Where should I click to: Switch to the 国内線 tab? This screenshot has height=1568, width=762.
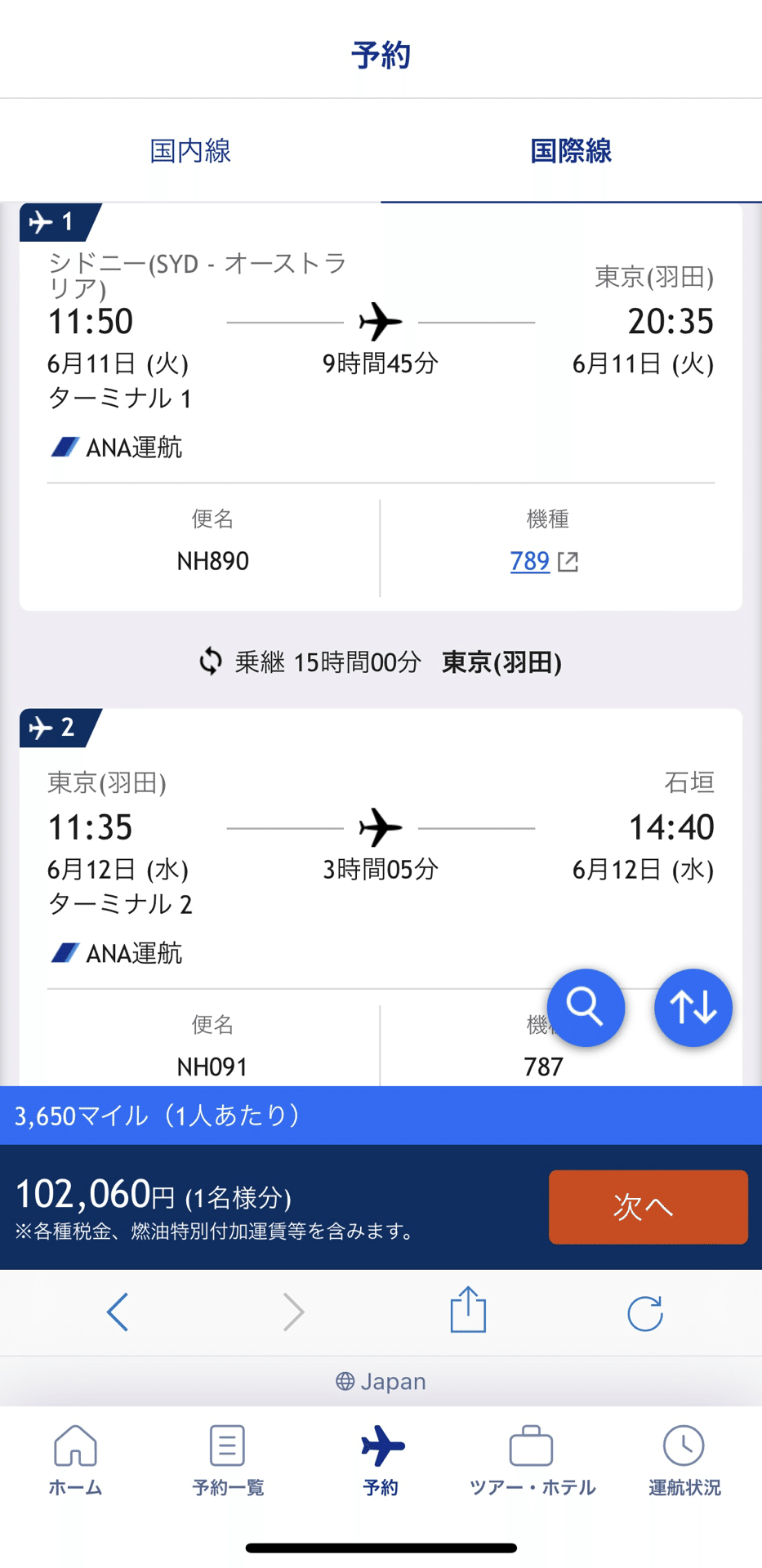click(x=190, y=151)
